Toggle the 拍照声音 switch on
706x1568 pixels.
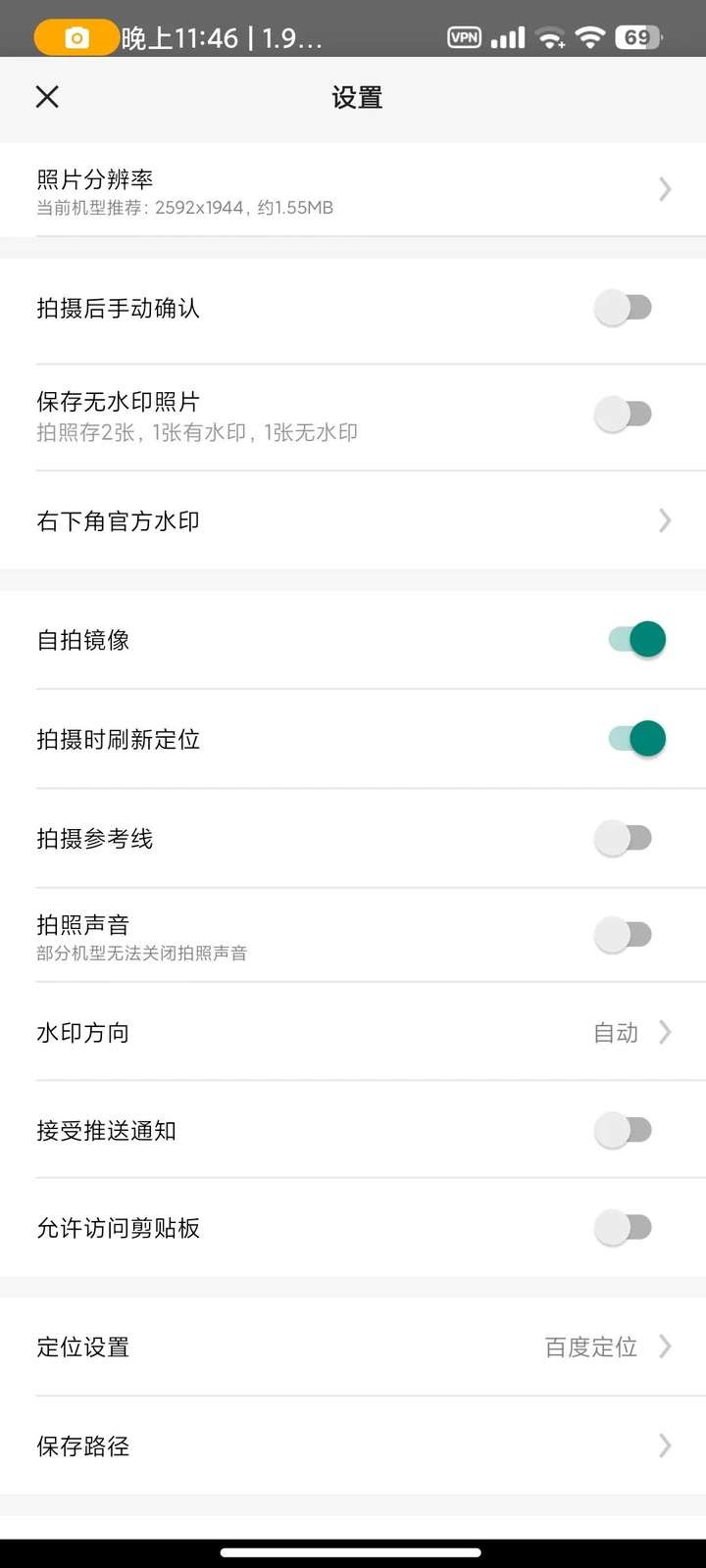point(624,935)
